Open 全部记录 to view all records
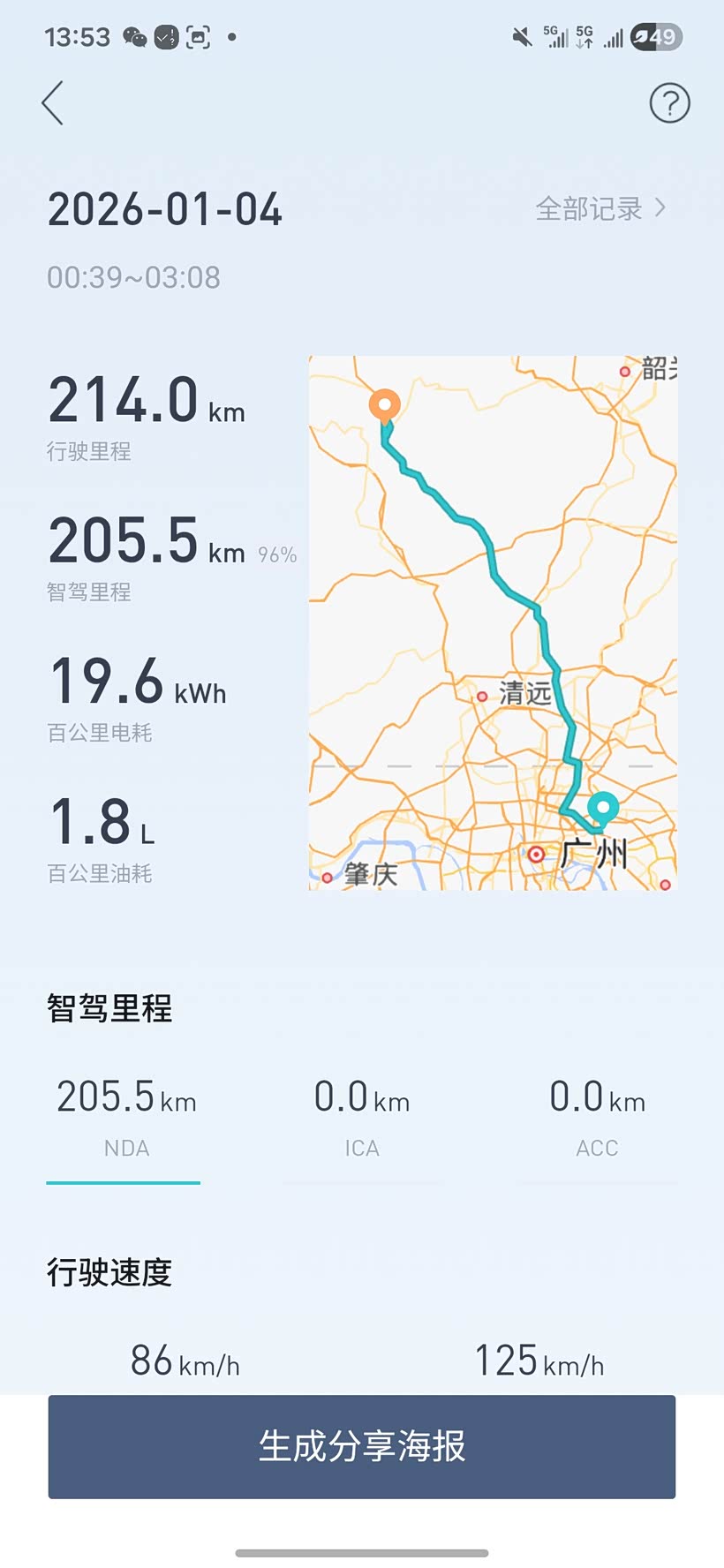 pyautogui.click(x=600, y=208)
